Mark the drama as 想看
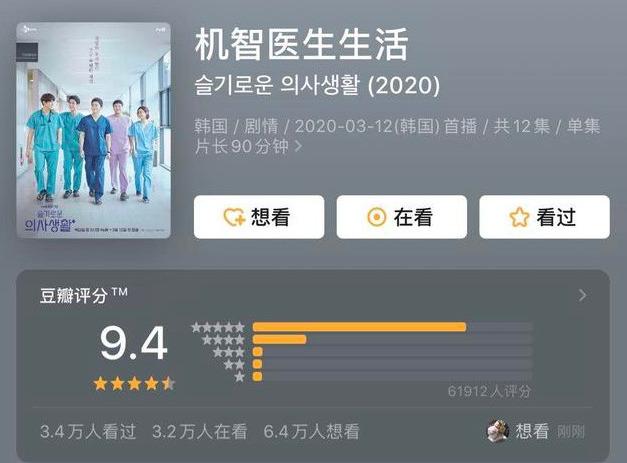The width and height of the screenshot is (627, 463). (x=258, y=217)
